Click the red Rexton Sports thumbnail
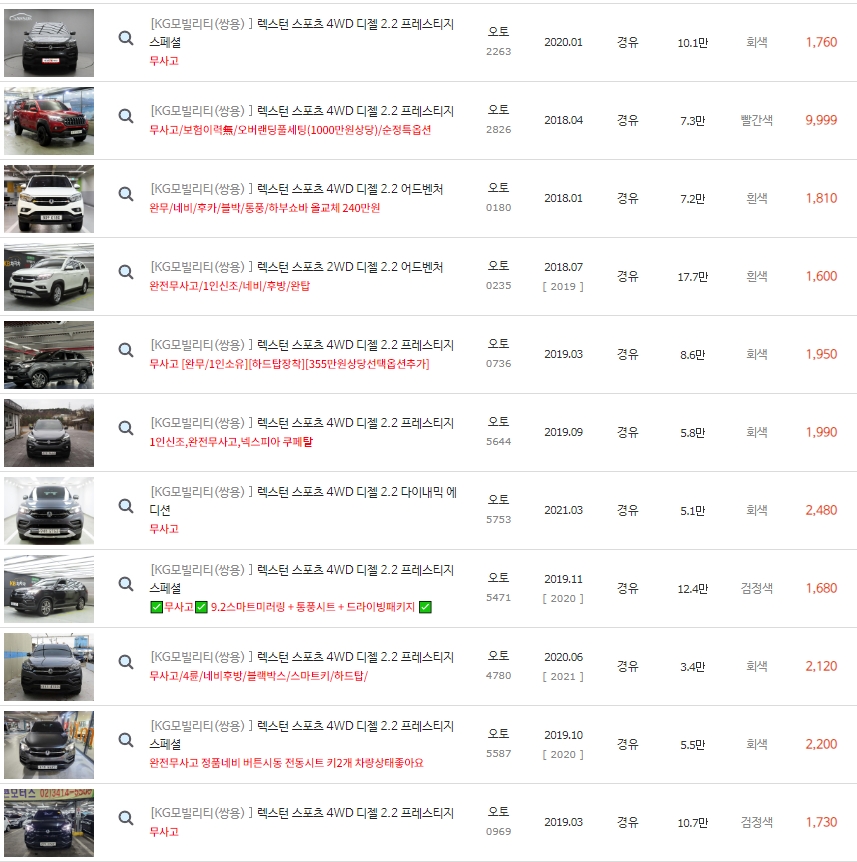 (47, 120)
